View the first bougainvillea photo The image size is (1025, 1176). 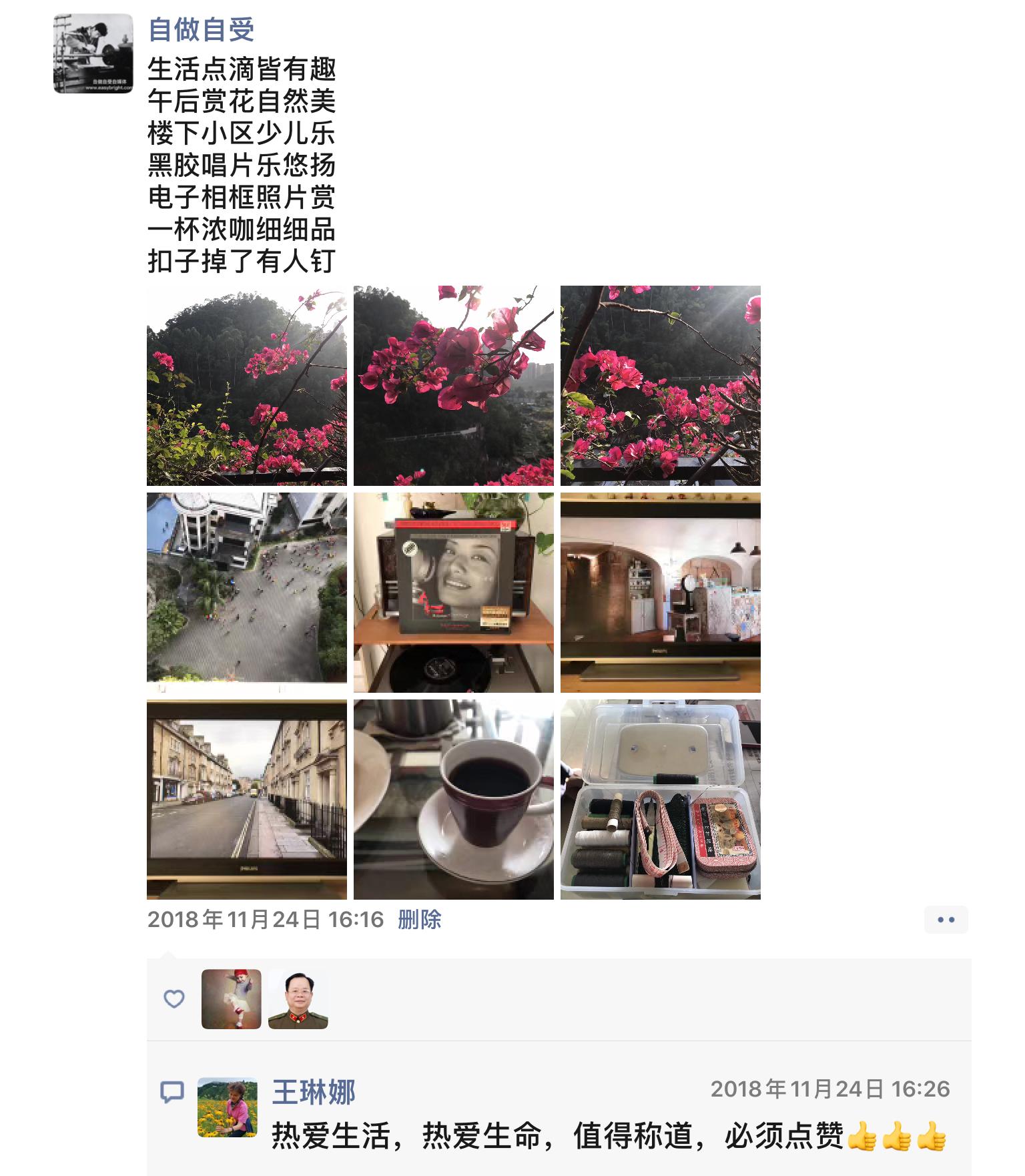point(247,386)
